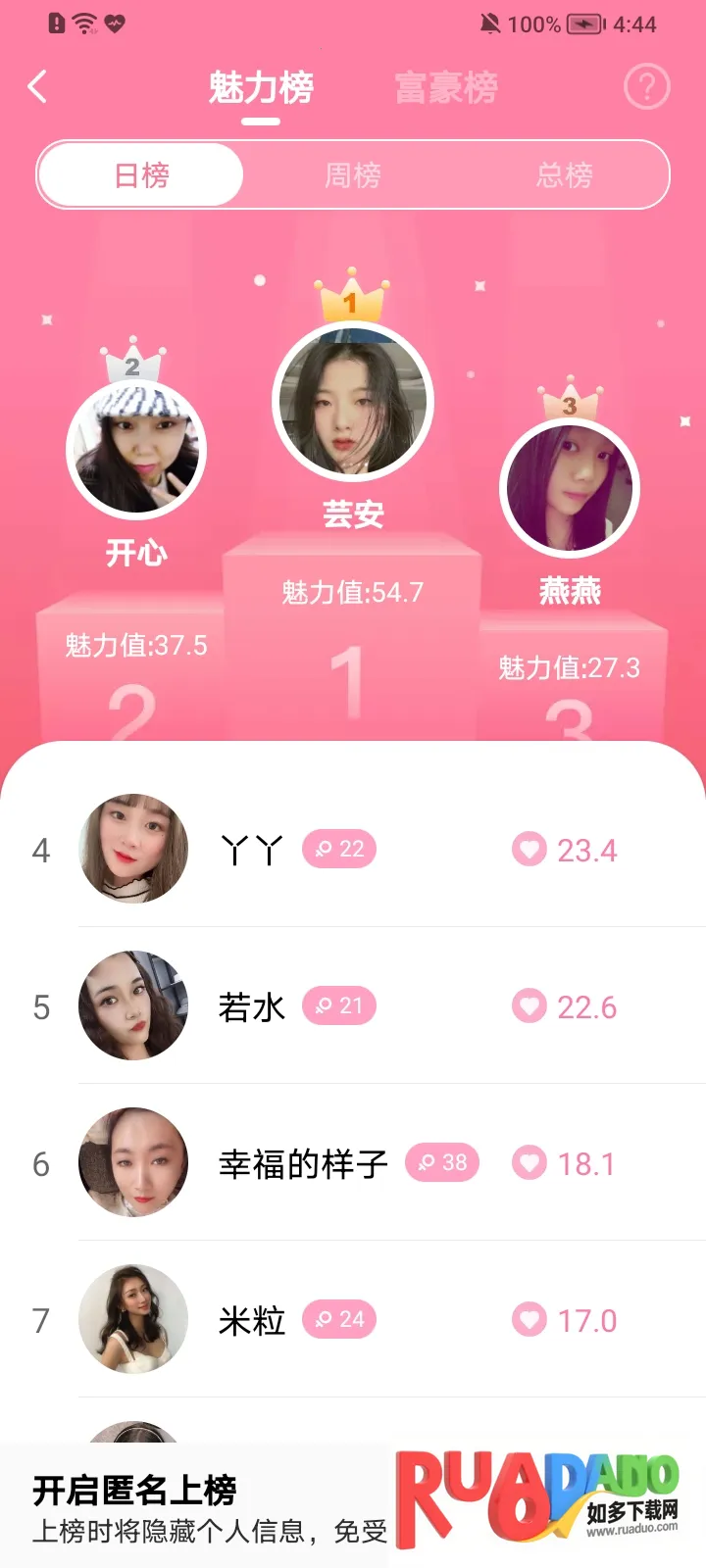
Task: Select the 魅力榜 tab
Action: pos(261,88)
